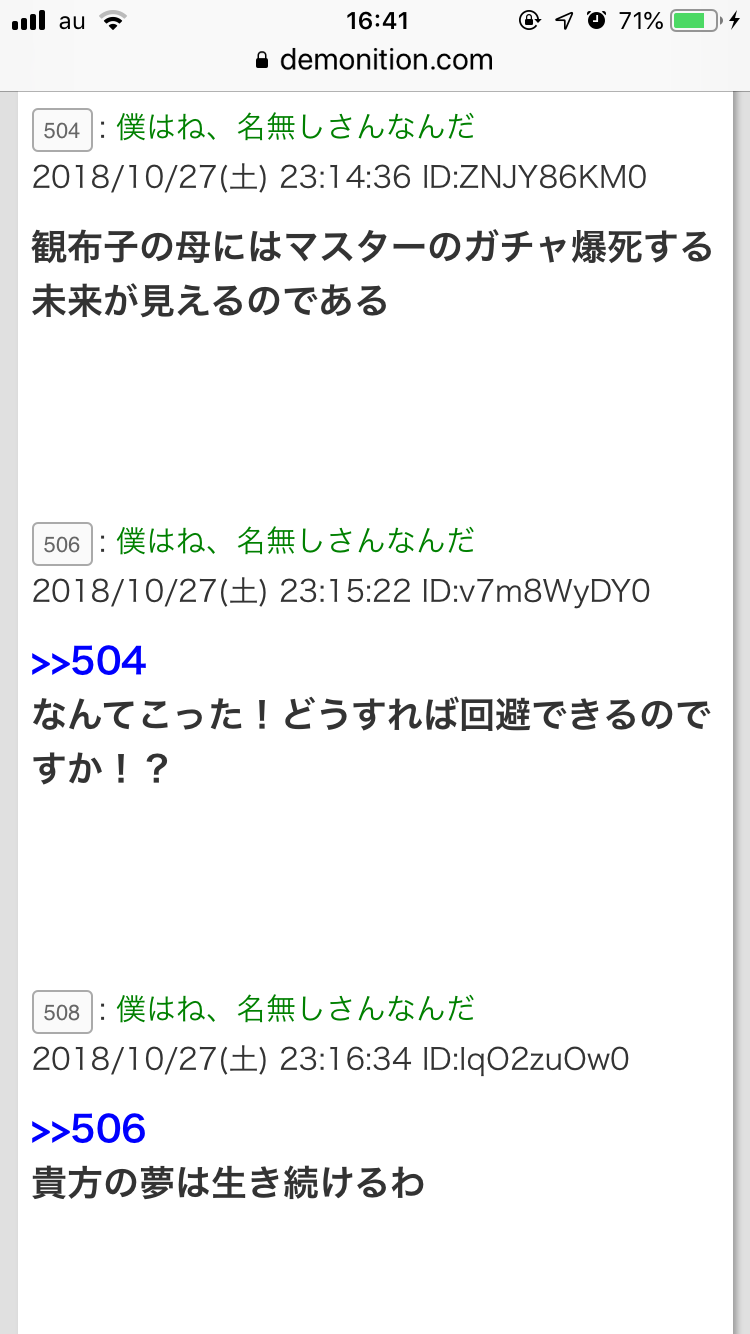
Task: Follow the >>506 reply anchor link
Action: 89,1129
